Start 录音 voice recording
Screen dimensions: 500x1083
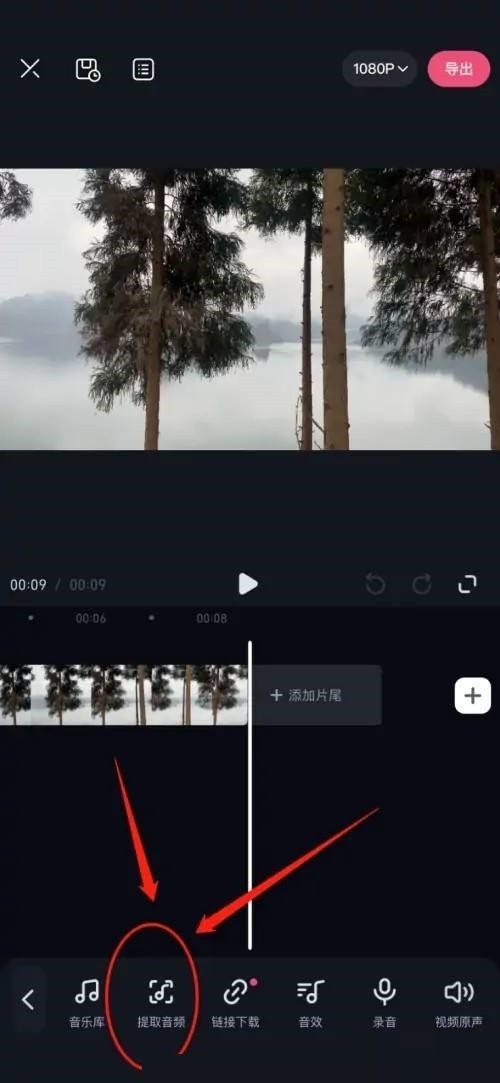pos(384,1004)
